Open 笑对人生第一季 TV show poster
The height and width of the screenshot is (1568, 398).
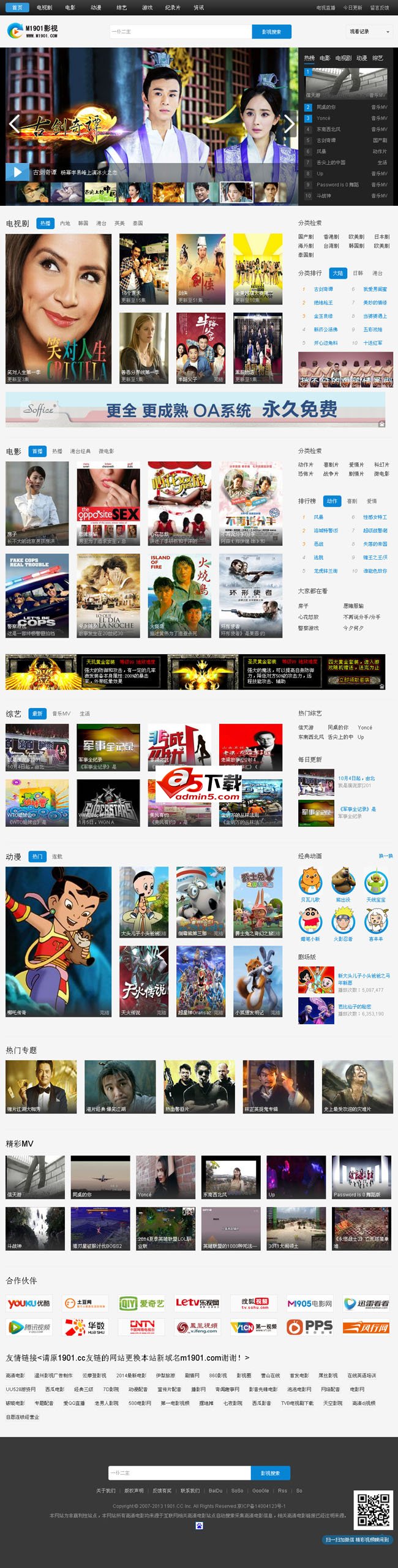point(58,308)
